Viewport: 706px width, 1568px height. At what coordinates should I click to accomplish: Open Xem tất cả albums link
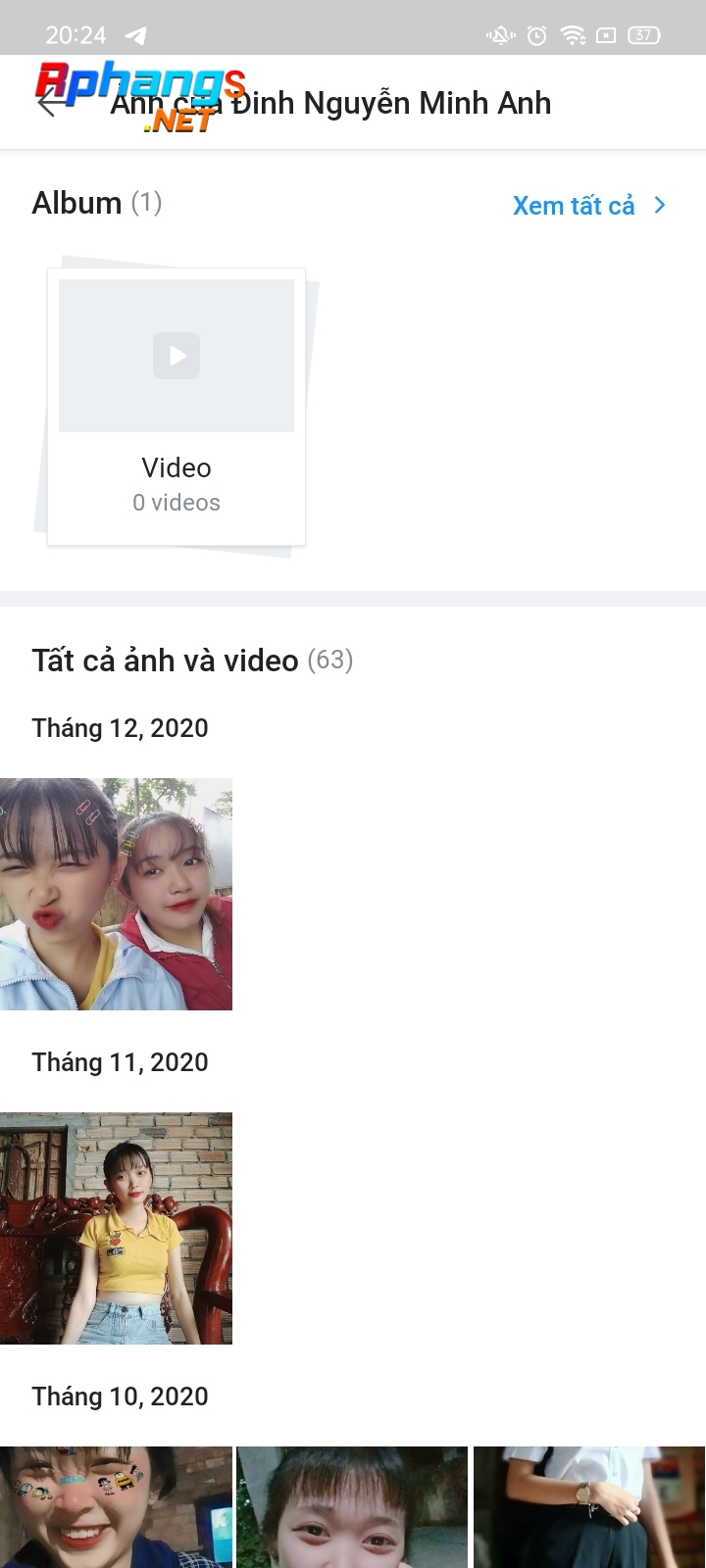(589, 205)
